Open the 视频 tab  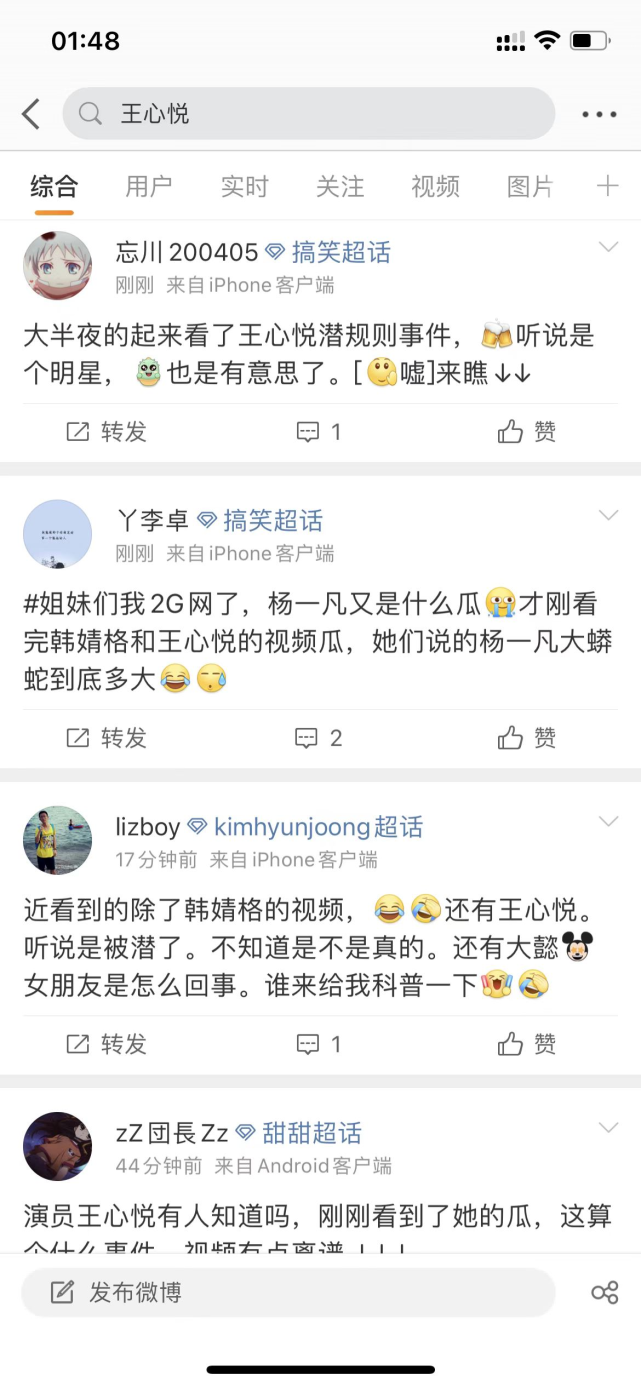tap(435, 186)
